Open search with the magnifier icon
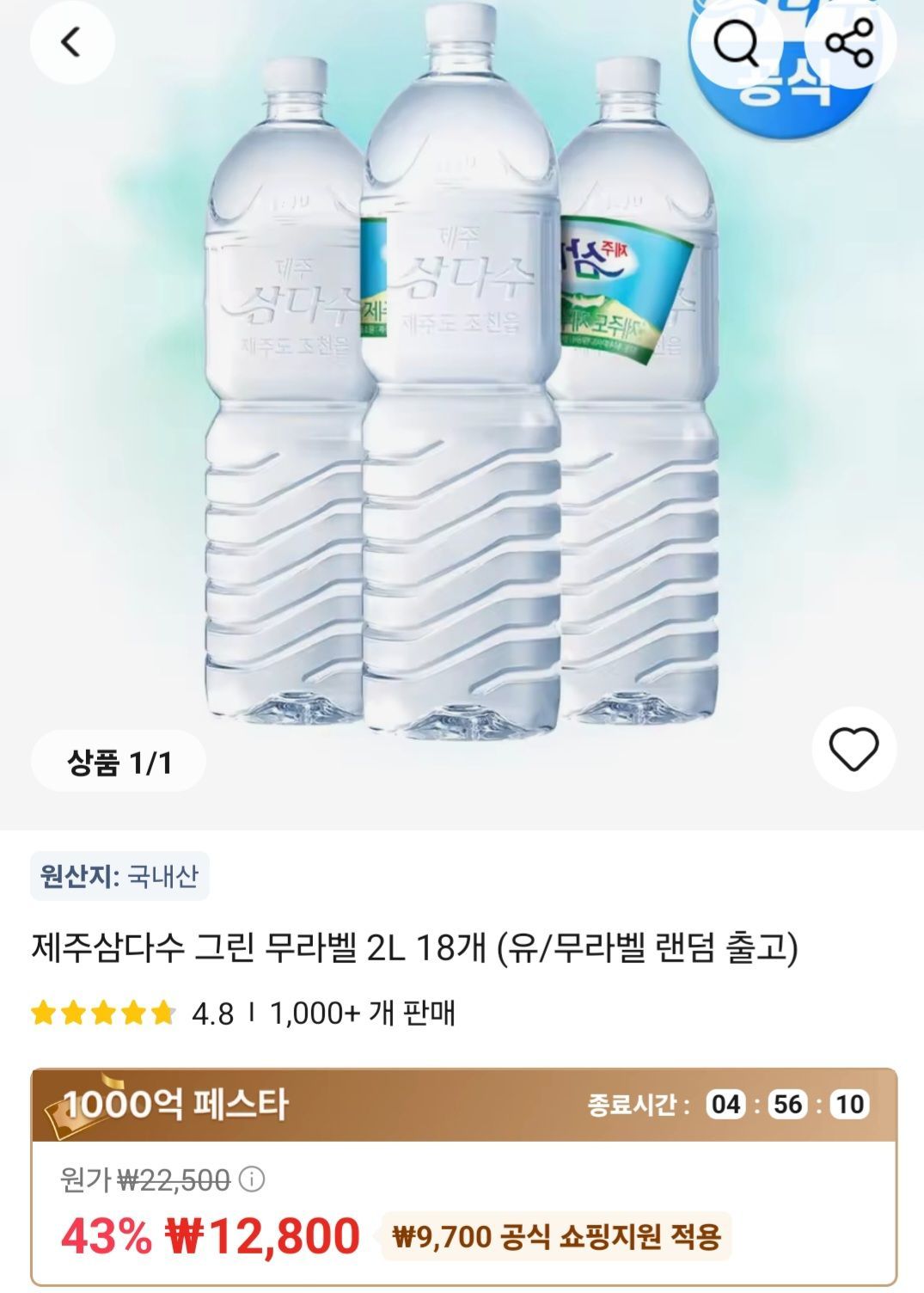 click(736, 42)
